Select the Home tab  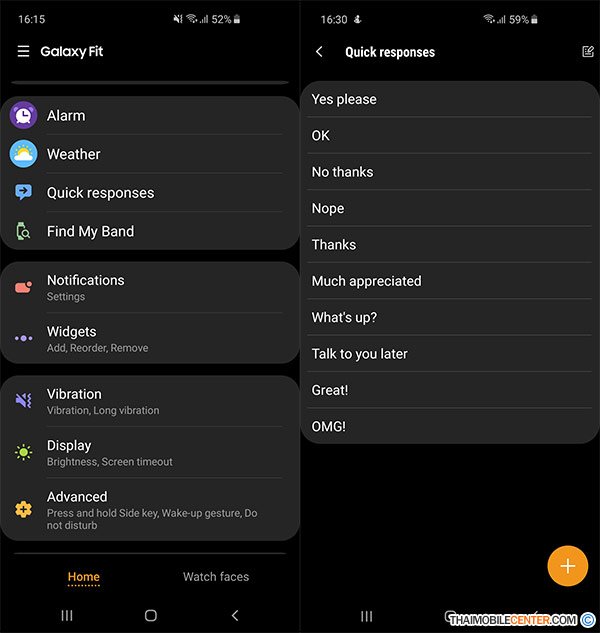click(84, 577)
